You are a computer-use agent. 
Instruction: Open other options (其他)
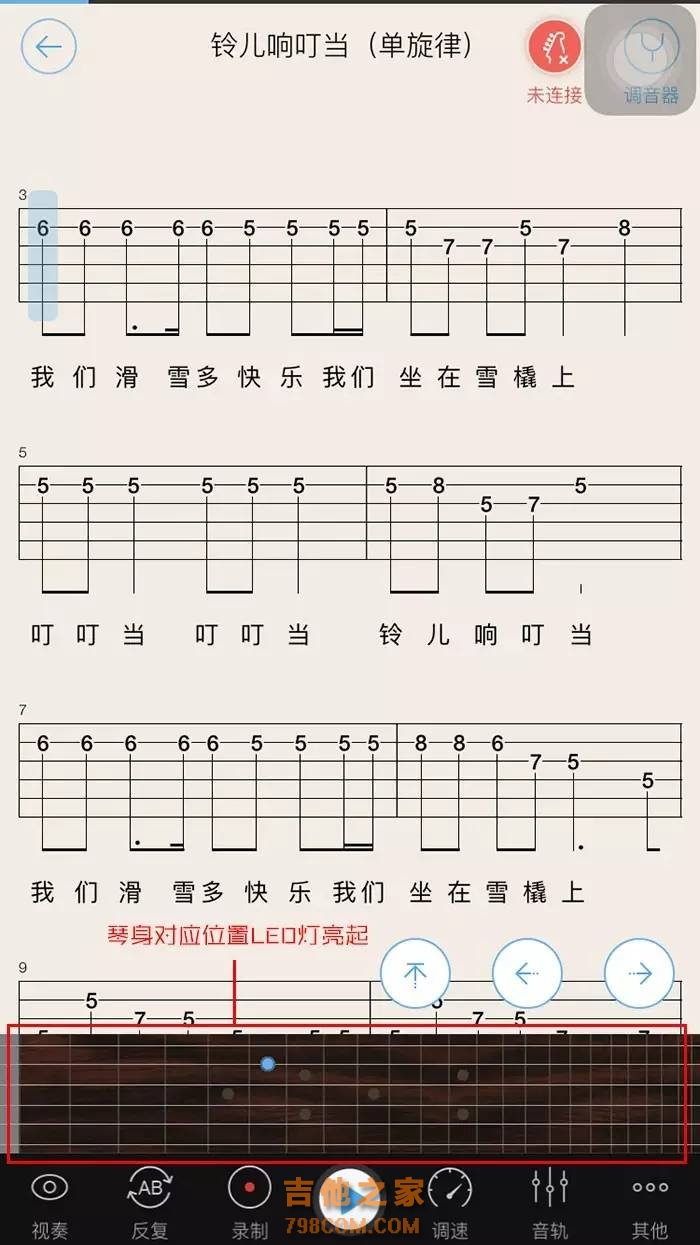pyautogui.click(x=650, y=1203)
